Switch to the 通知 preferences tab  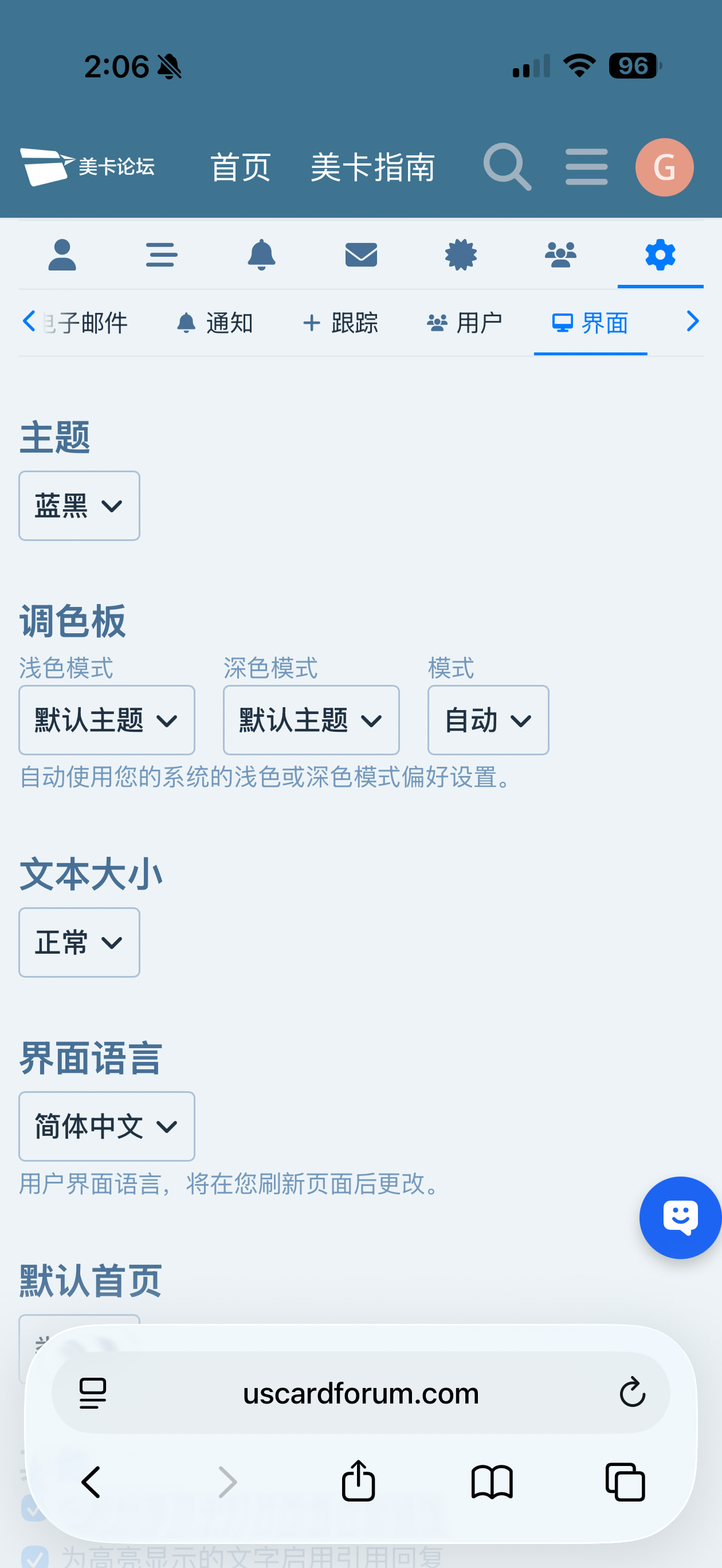coord(215,323)
